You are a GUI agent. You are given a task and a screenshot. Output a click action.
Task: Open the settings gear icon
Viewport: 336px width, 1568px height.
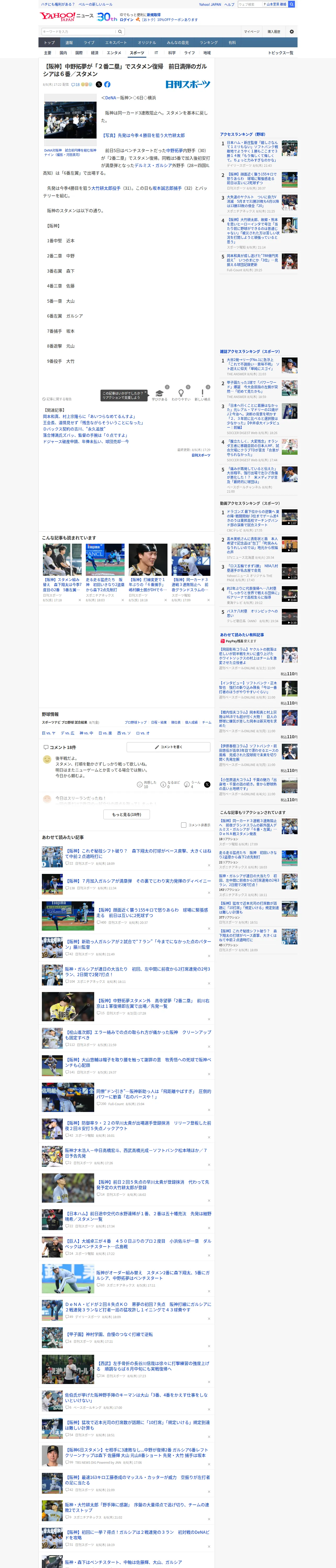point(292,32)
